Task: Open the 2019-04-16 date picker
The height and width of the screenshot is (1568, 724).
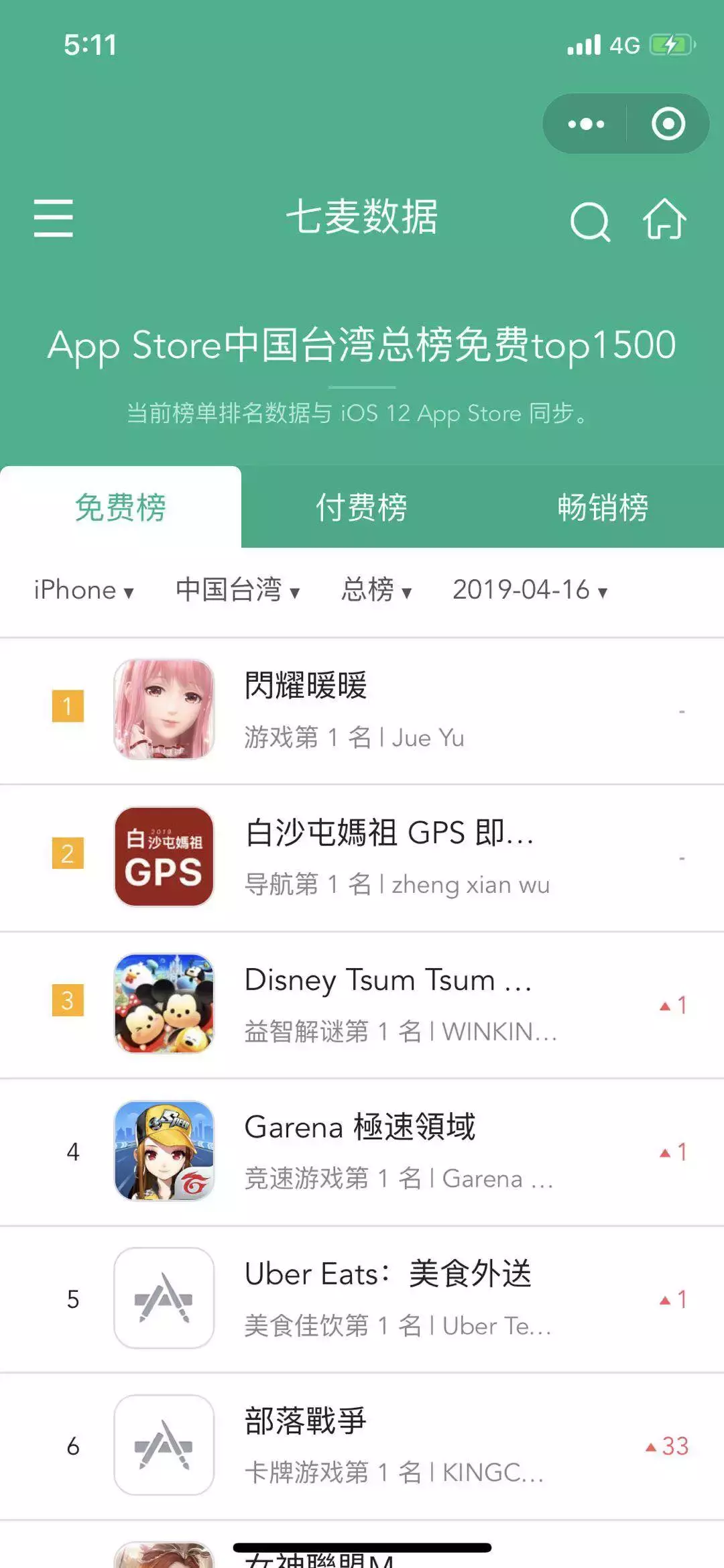Action: 530,591
